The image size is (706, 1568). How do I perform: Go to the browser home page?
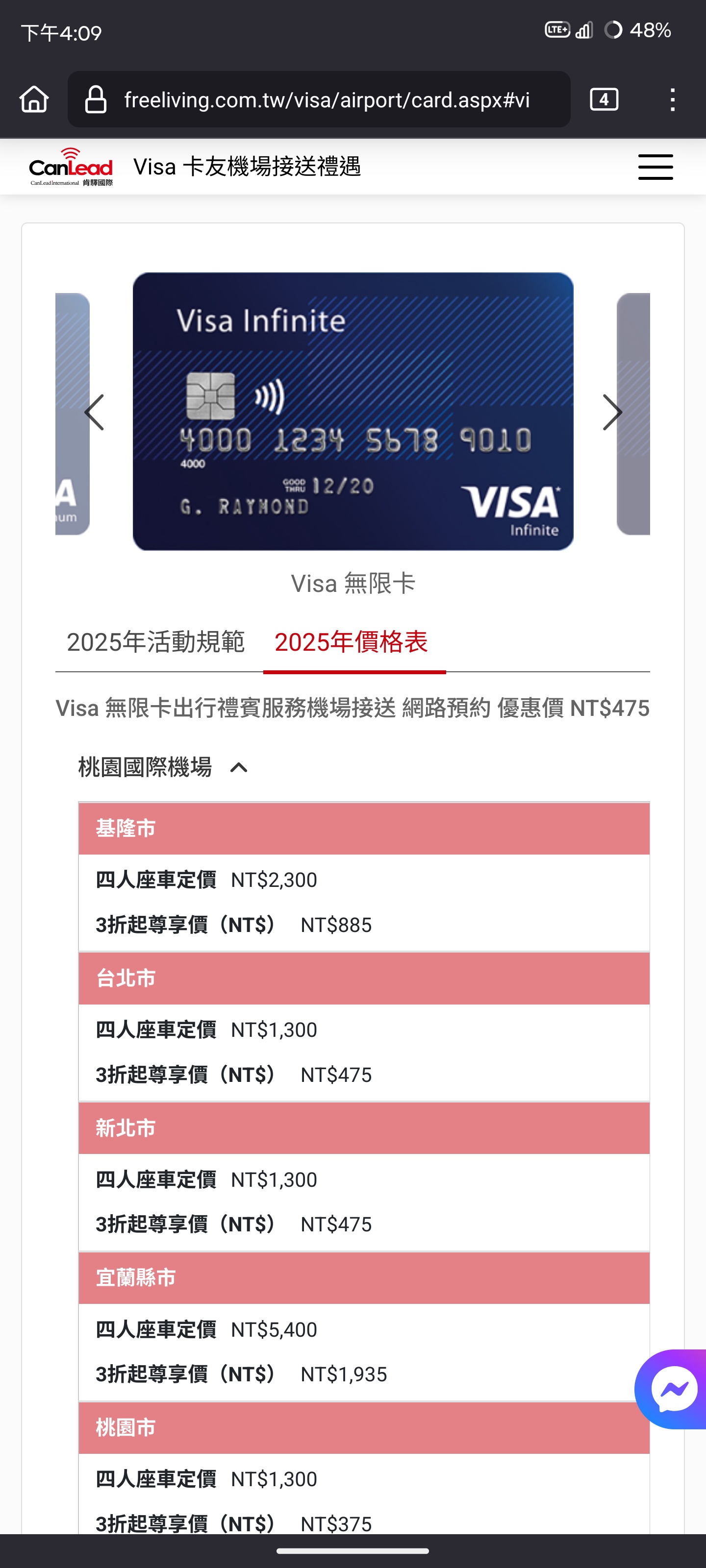(34, 99)
